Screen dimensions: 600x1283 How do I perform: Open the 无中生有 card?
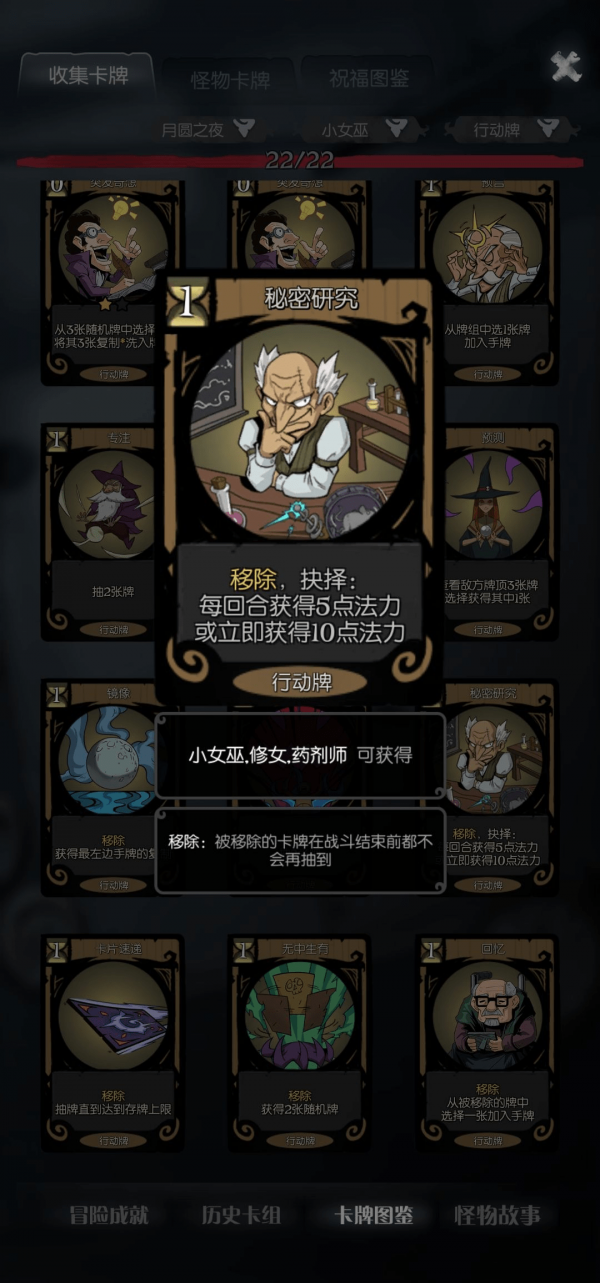point(300,1040)
